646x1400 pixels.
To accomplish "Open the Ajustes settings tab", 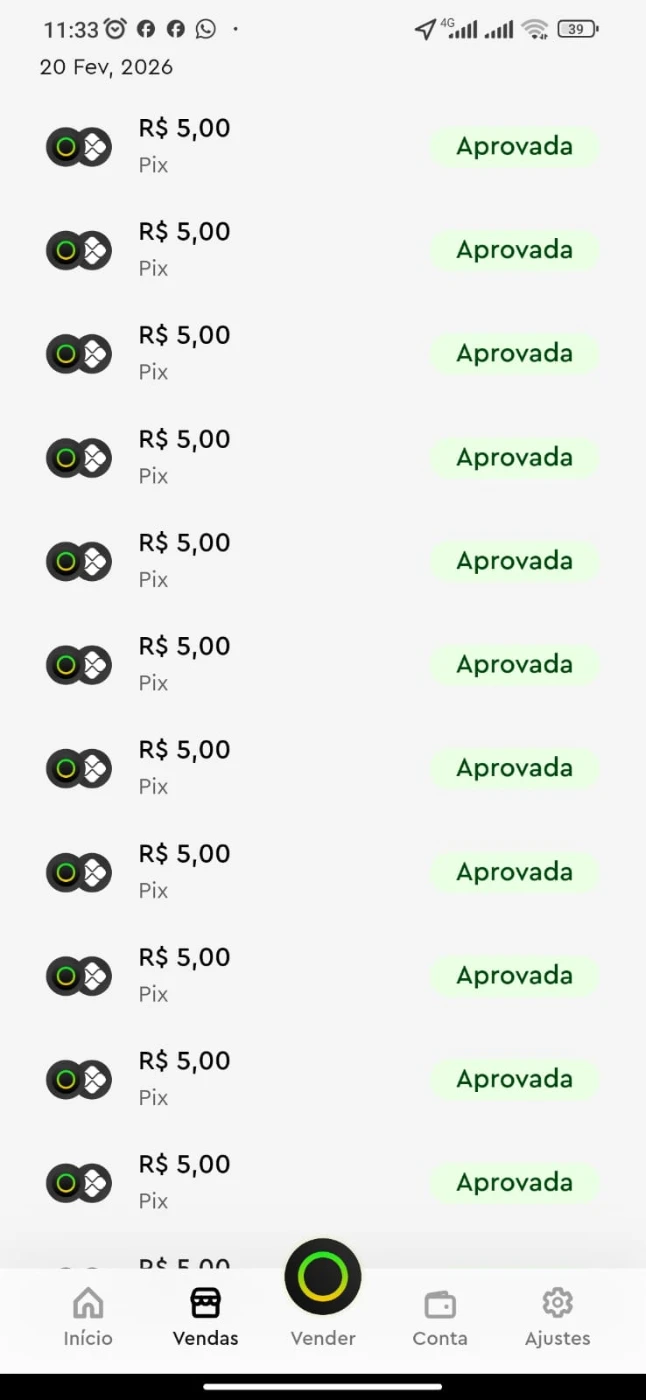I will point(557,1316).
